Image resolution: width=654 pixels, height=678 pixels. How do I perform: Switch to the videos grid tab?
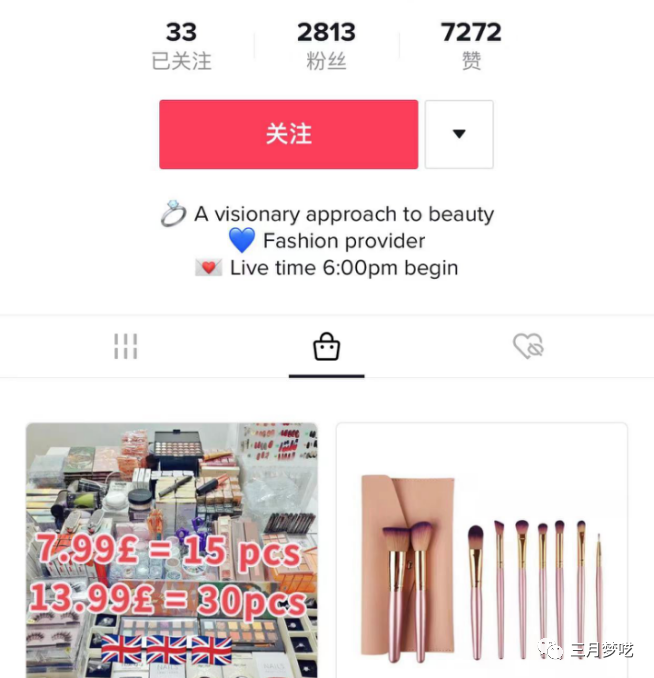126,347
